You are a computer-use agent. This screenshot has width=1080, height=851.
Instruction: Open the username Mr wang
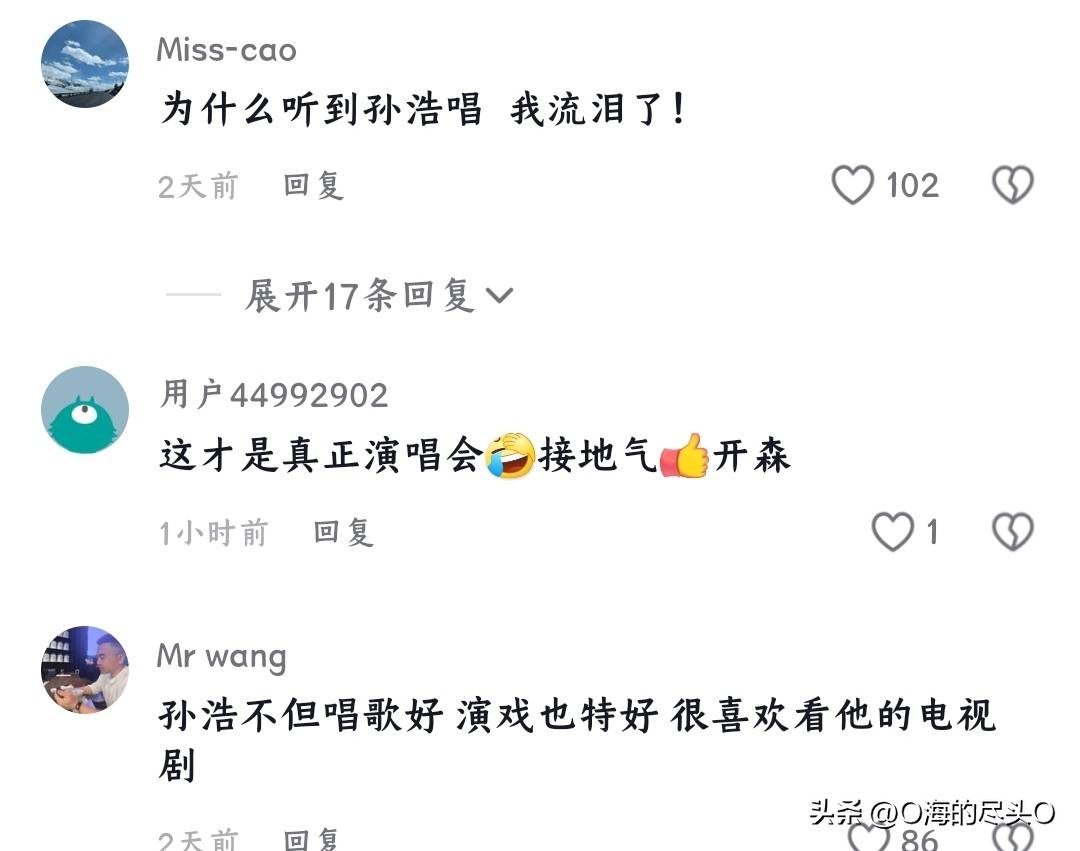[x=221, y=656]
